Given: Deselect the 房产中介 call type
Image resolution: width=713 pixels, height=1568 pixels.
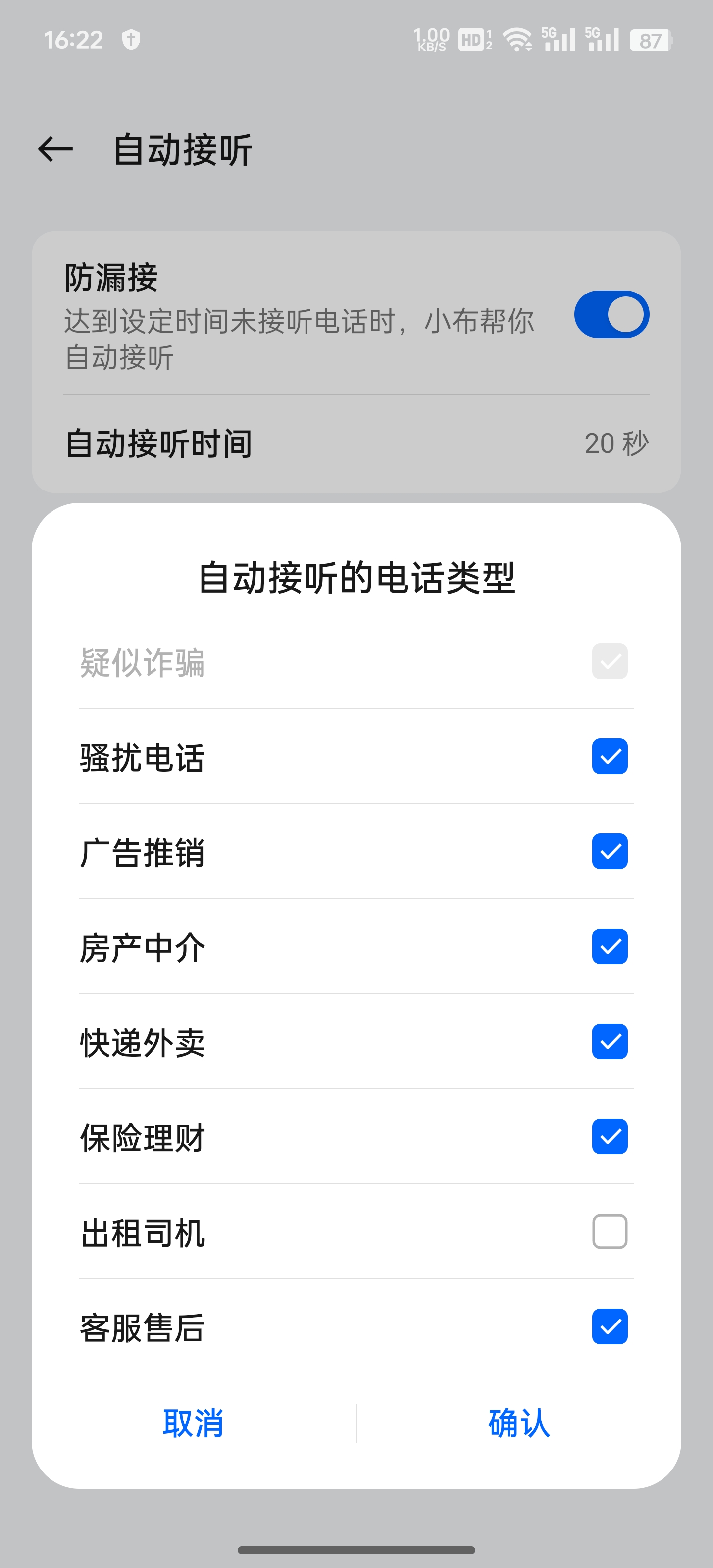Looking at the screenshot, I should click(x=610, y=946).
